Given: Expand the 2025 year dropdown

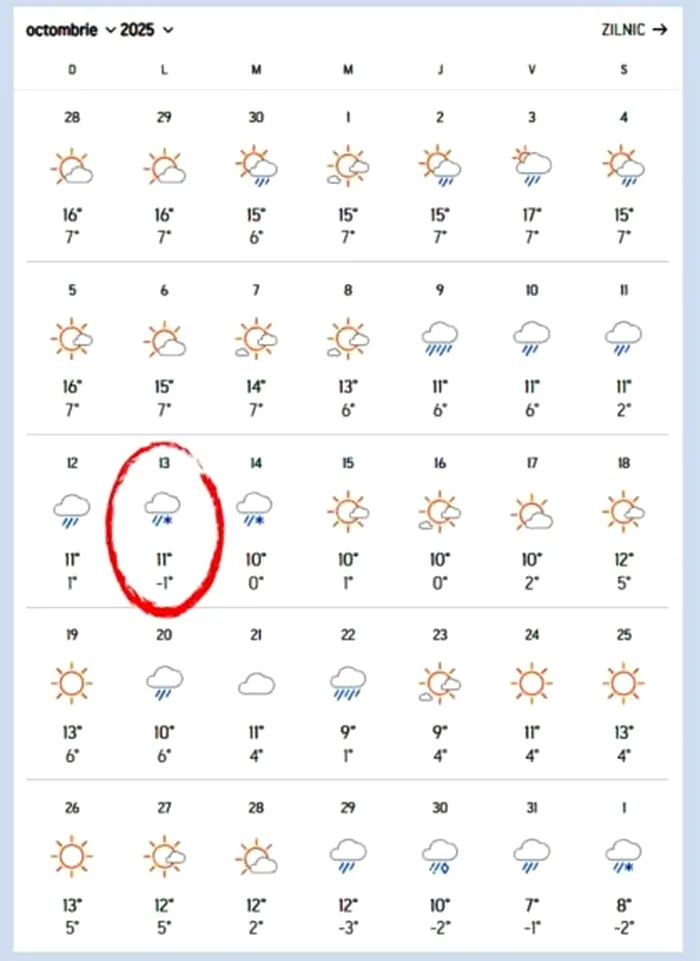Looking at the screenshot, I should 146,30.
